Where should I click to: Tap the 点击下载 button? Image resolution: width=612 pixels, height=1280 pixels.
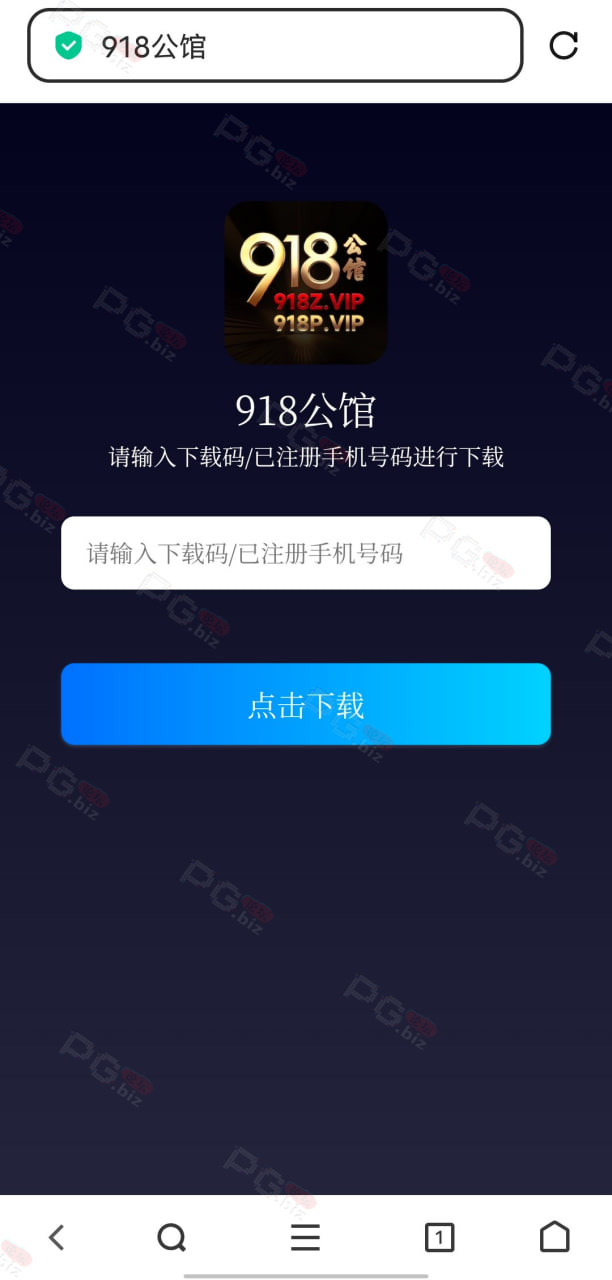coord(306,704)
